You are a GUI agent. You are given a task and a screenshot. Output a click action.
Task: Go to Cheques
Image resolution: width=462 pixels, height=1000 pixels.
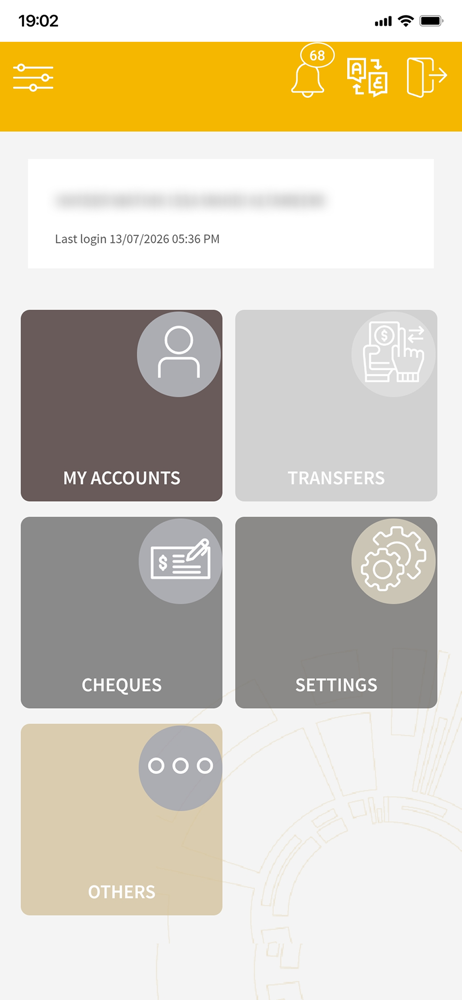click(122, 612)
